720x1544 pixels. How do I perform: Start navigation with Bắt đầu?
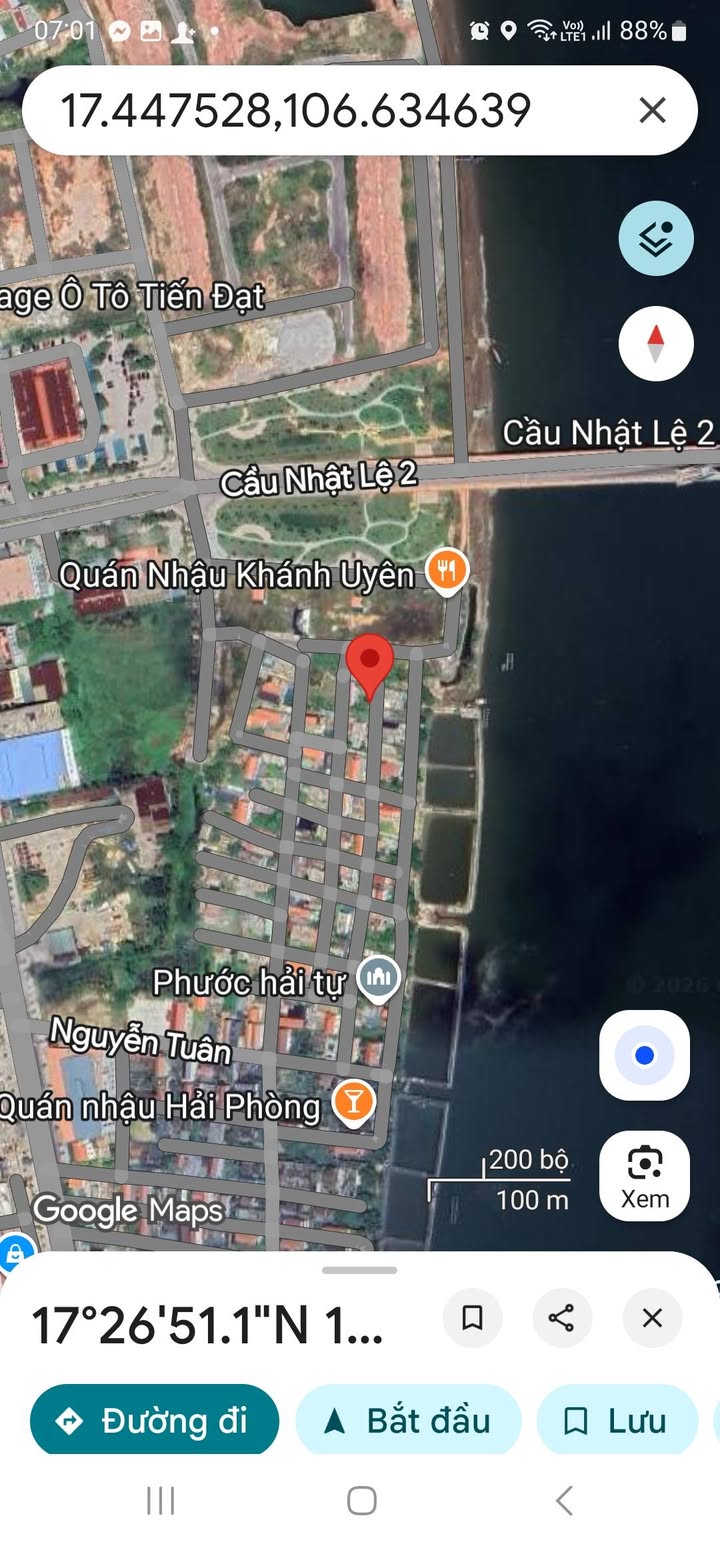pos(408,1420)
